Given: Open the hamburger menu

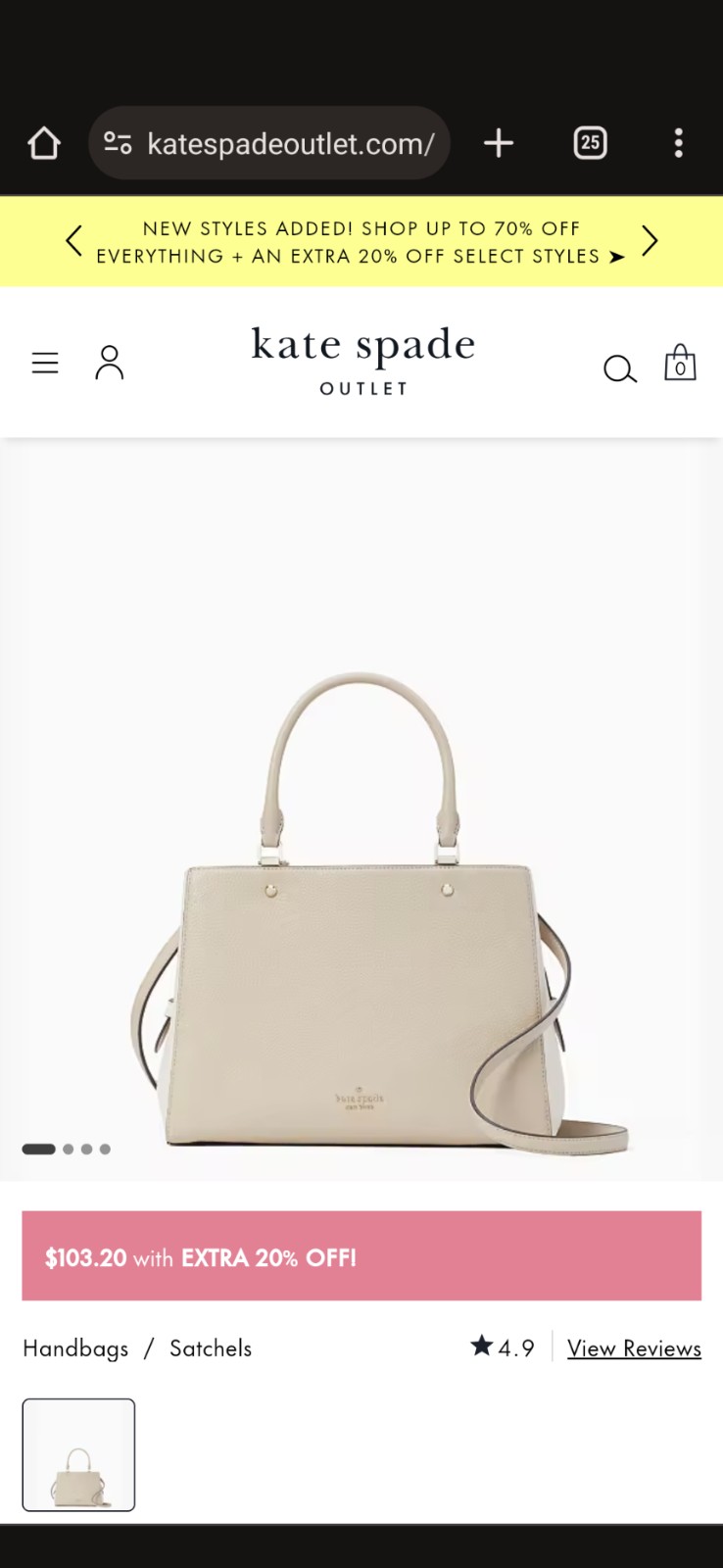Looking at the screenshot, I should click(45, 364).
